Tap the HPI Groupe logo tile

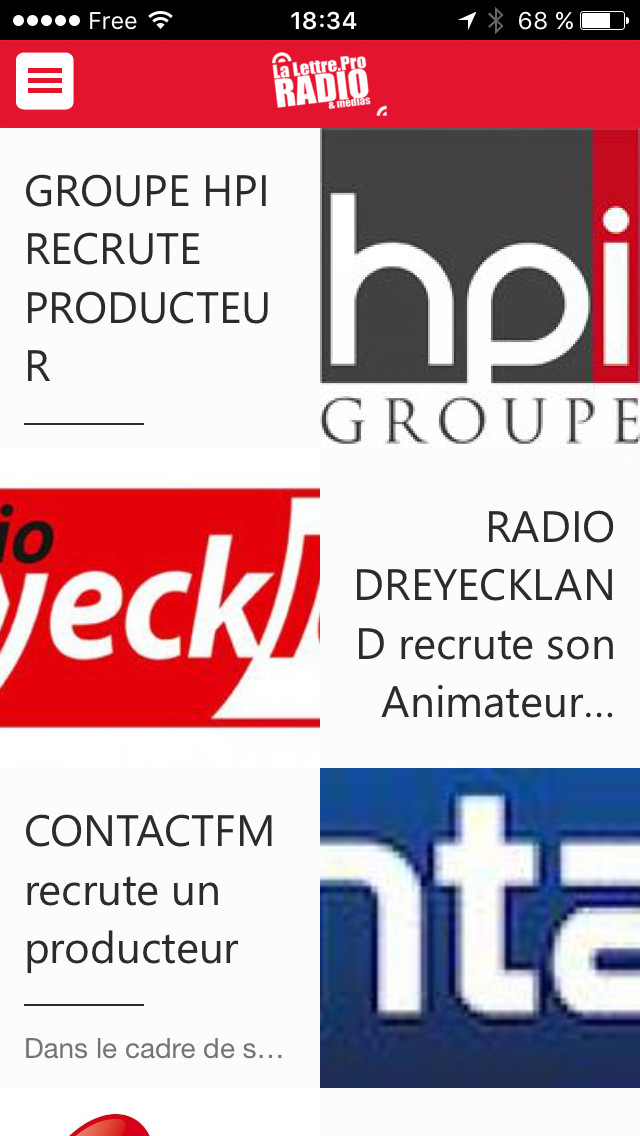click(x=480, y=287)
